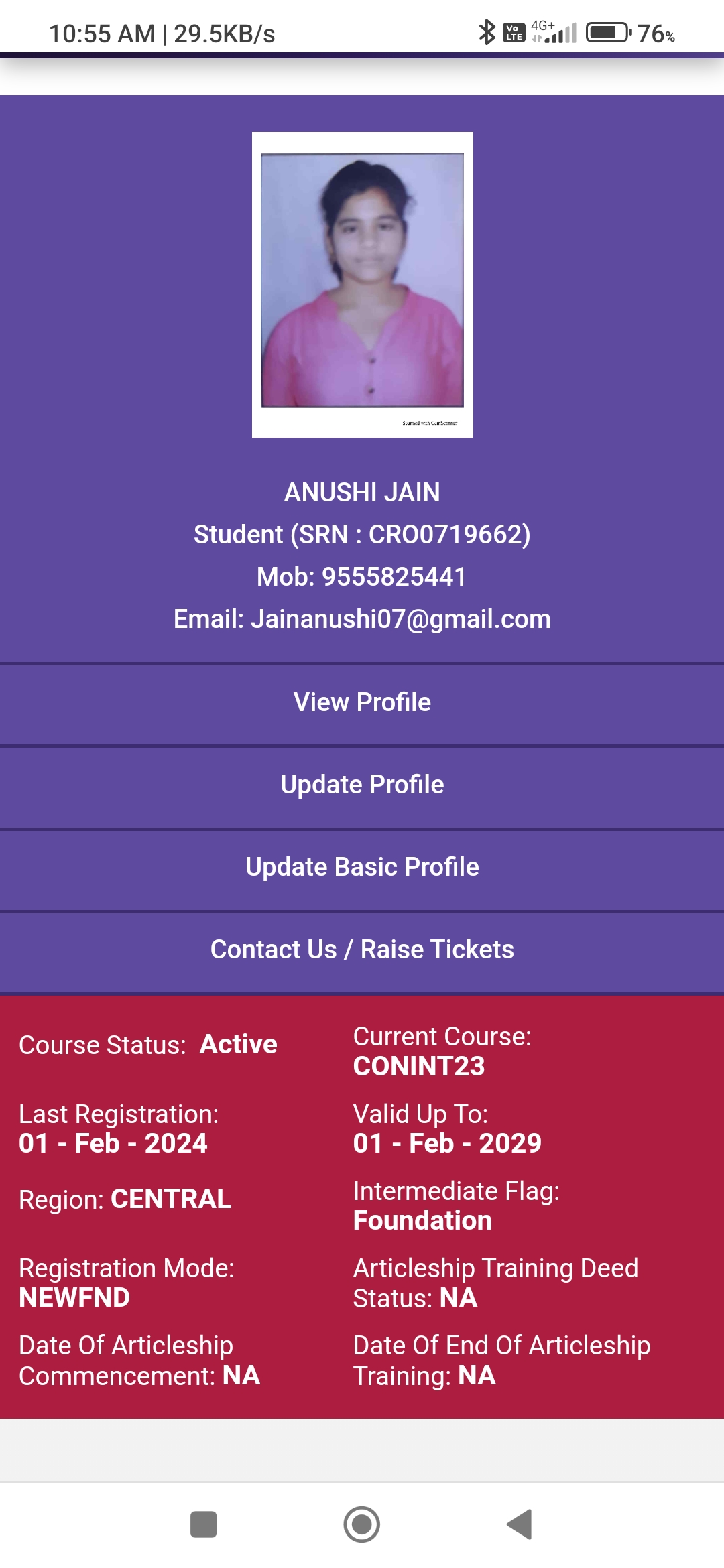The image size is (724, 1568).
Task: Open View Profile
Action: pos(362,702)
